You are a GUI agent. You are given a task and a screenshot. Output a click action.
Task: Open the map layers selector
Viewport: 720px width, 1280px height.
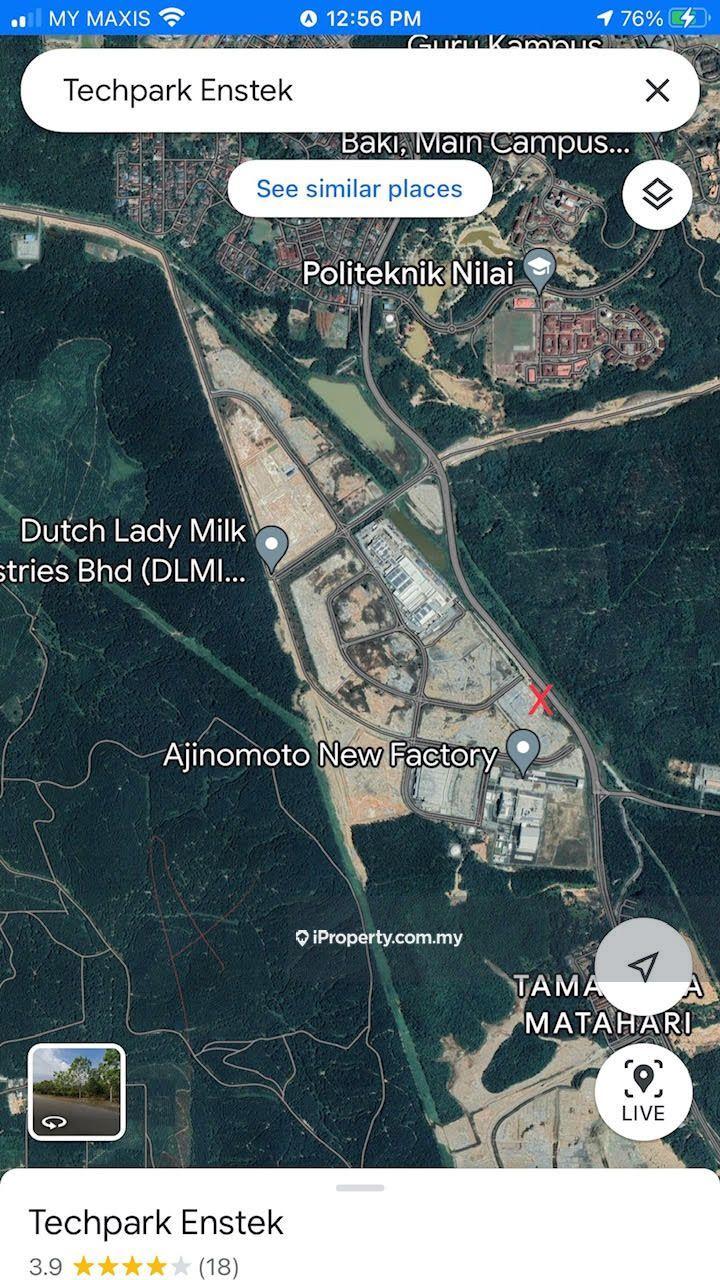click(x=657, y=194)
